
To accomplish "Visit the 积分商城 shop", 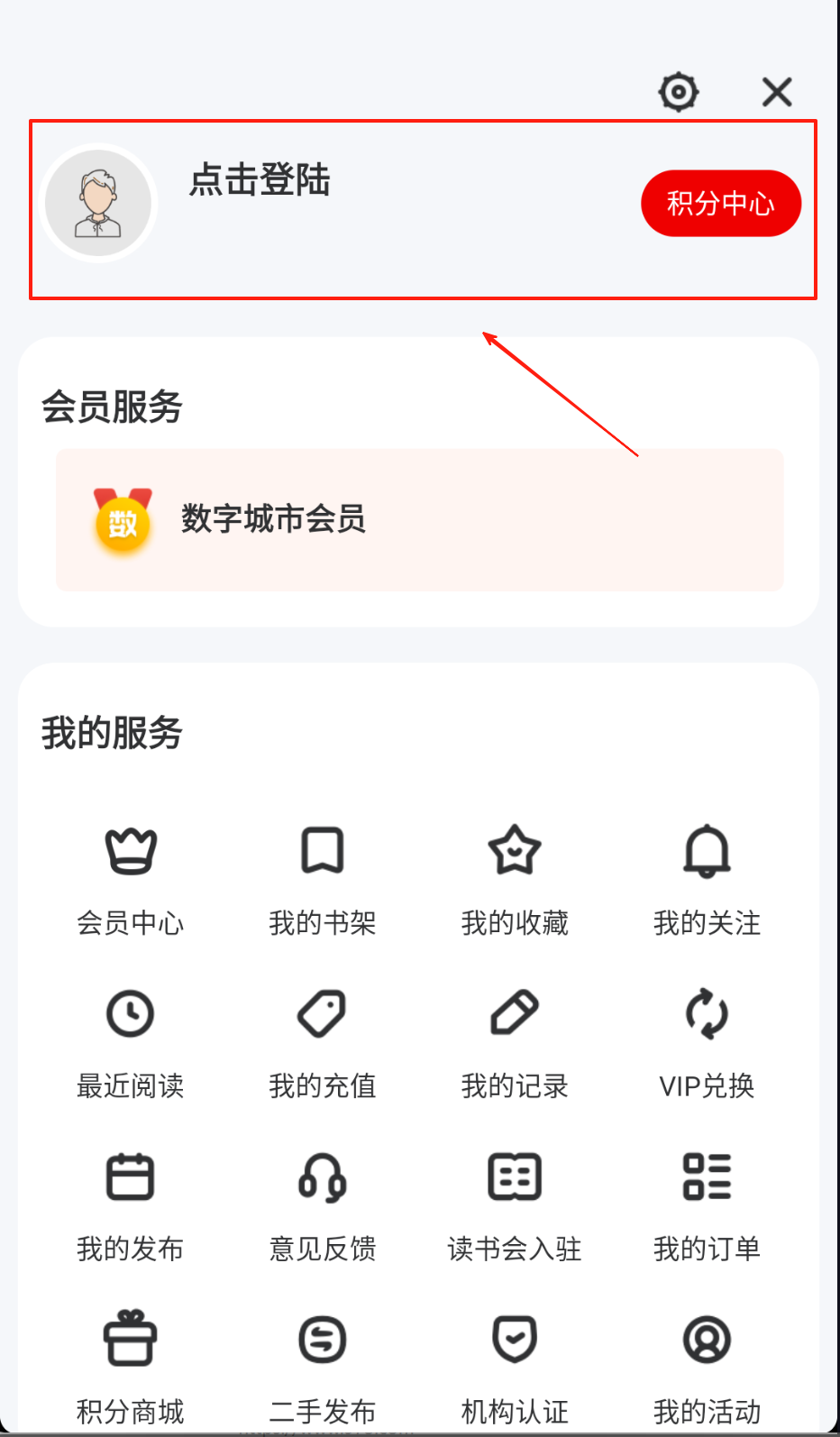I will click(131, 1364).
